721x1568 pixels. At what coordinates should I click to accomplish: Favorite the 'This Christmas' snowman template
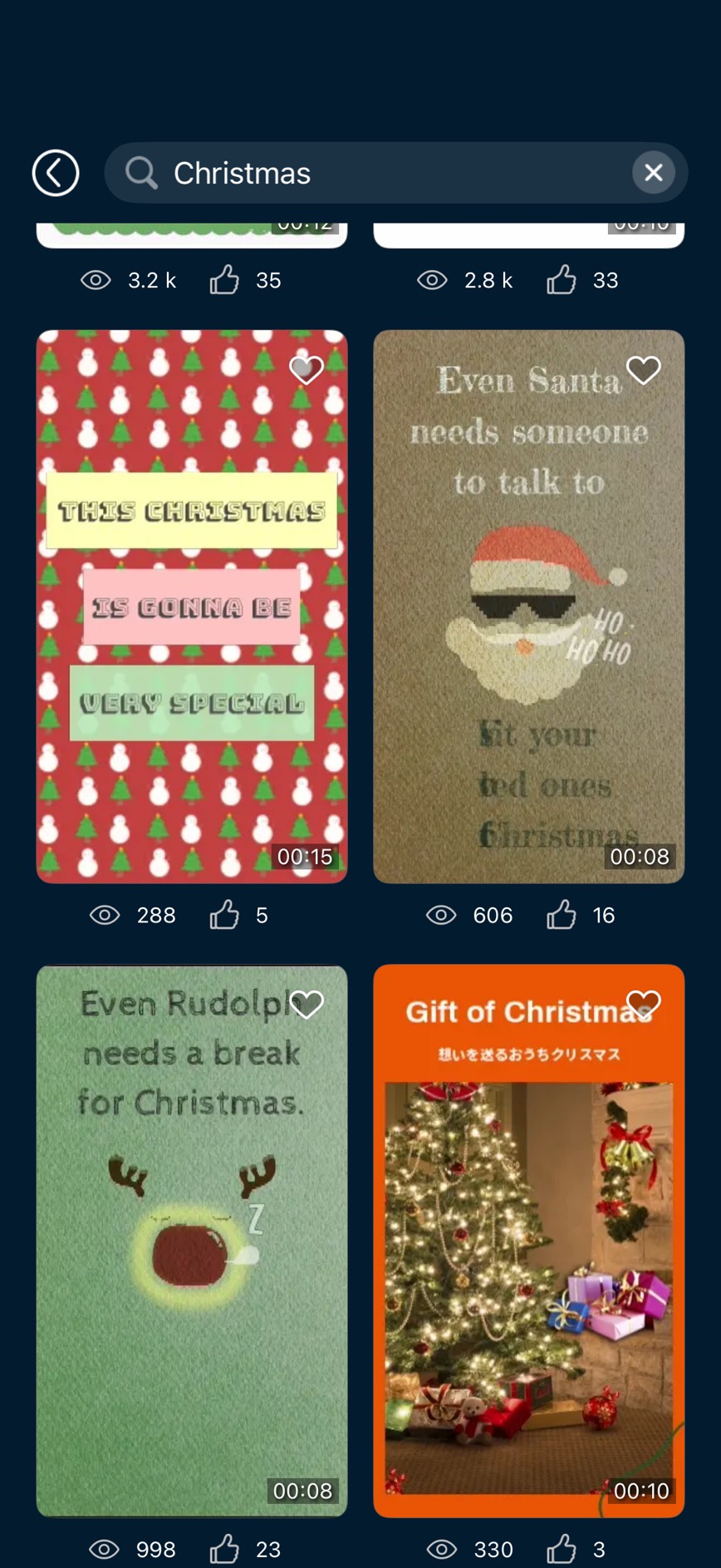tap(306, 370)
